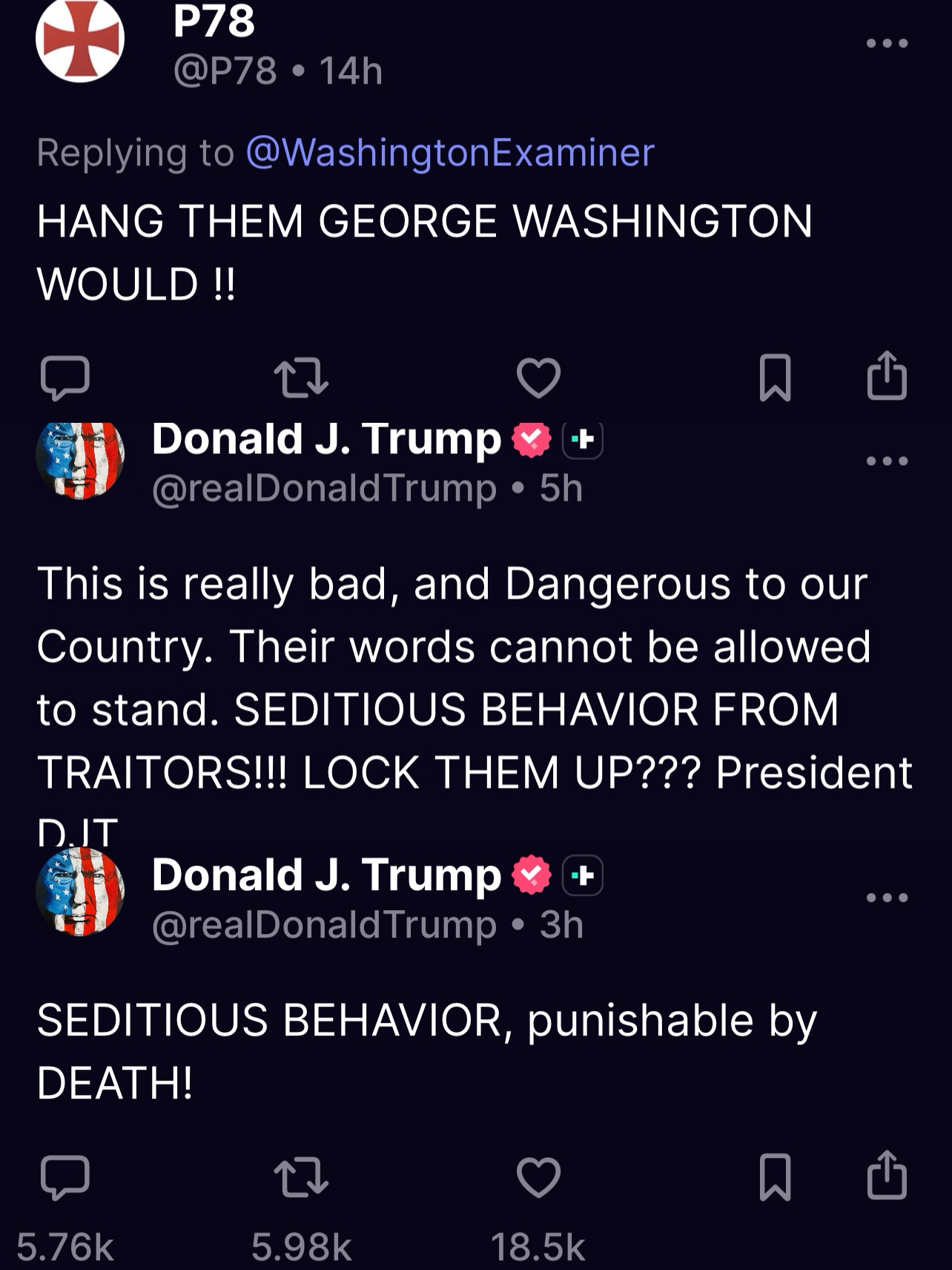This screenshot has width=952, height=1270.
Task: Share the punishable by DEATH post
Action: click(x=887, y=1175)
